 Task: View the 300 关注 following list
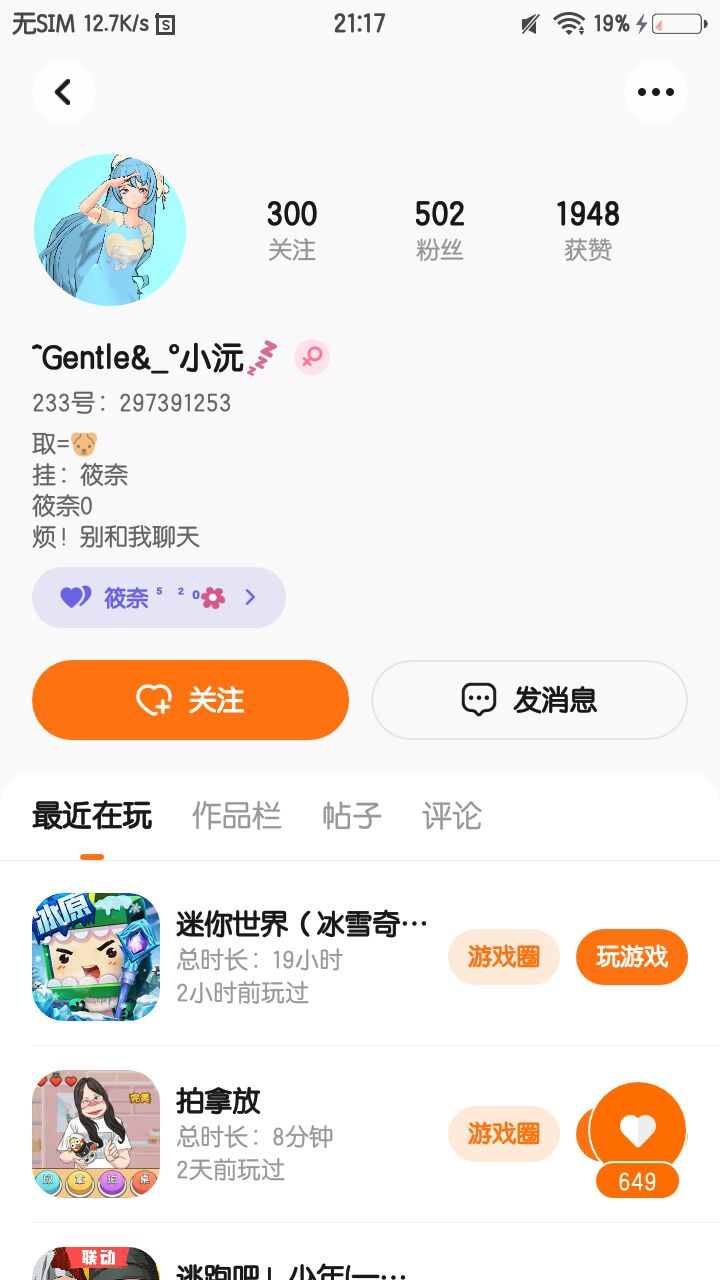[x=291, y=229]
